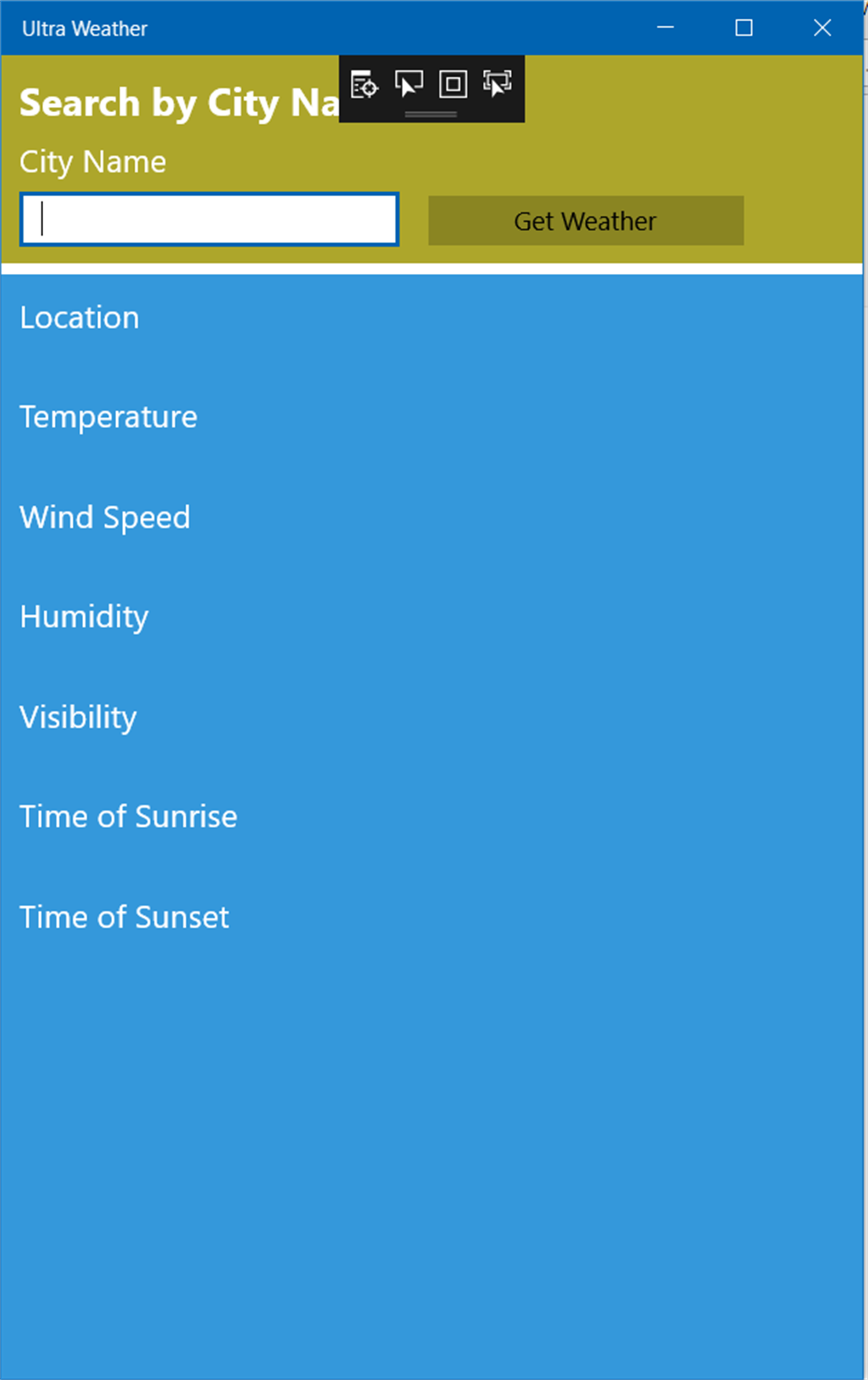Tap the Get Weather button
The height and width of the screenshot is (1380, 868).
tap(586, 221)
